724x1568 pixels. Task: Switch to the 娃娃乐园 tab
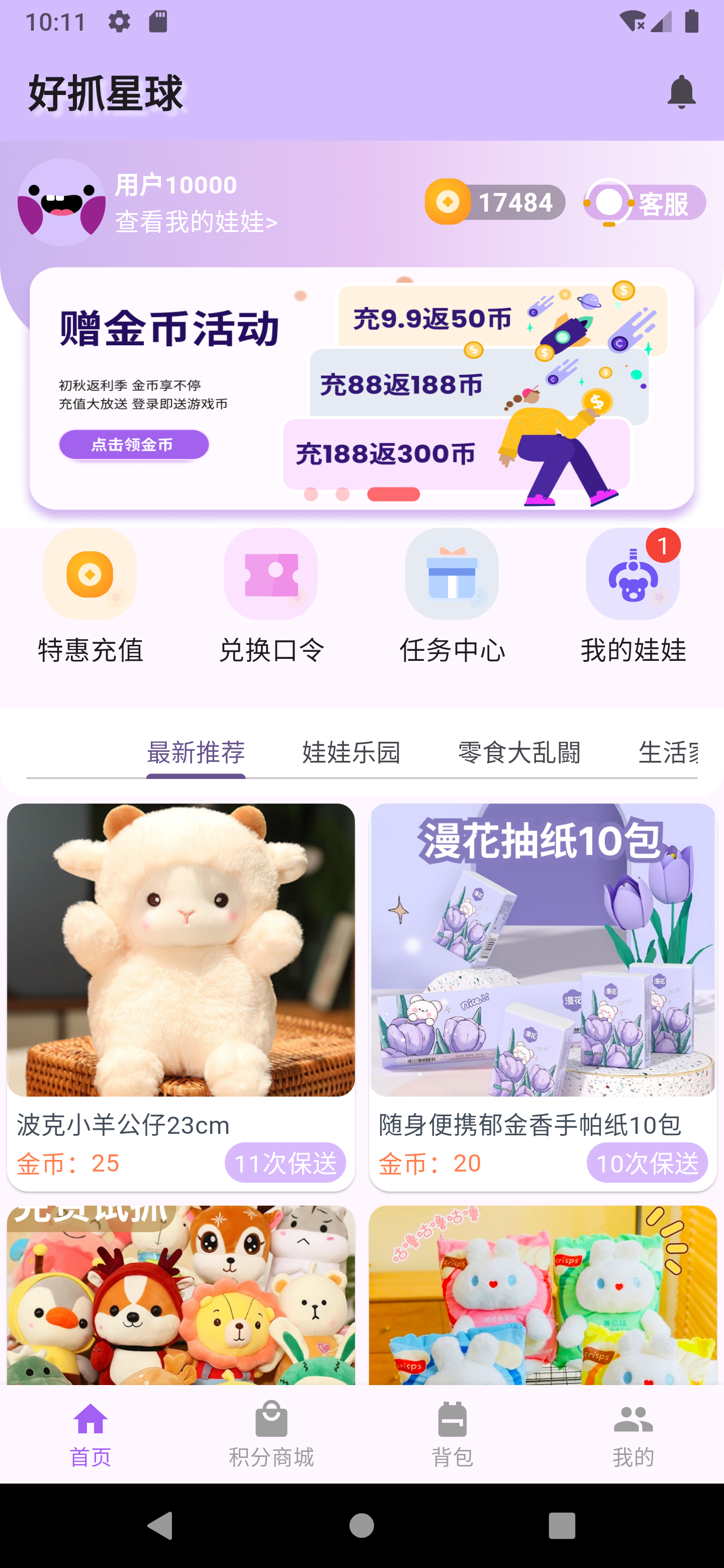[351, 753]
